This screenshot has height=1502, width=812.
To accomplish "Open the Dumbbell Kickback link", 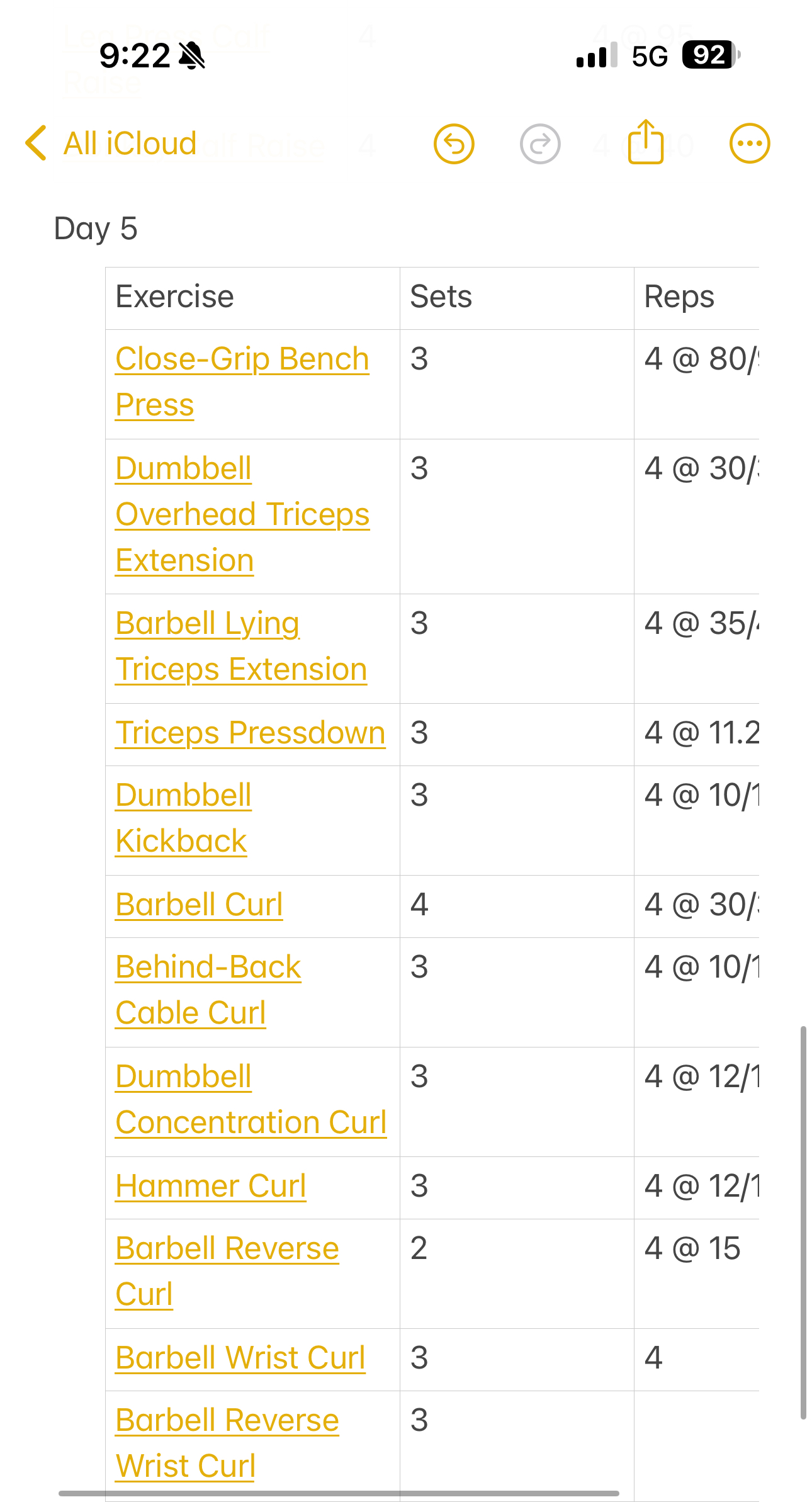I will 183,818.
